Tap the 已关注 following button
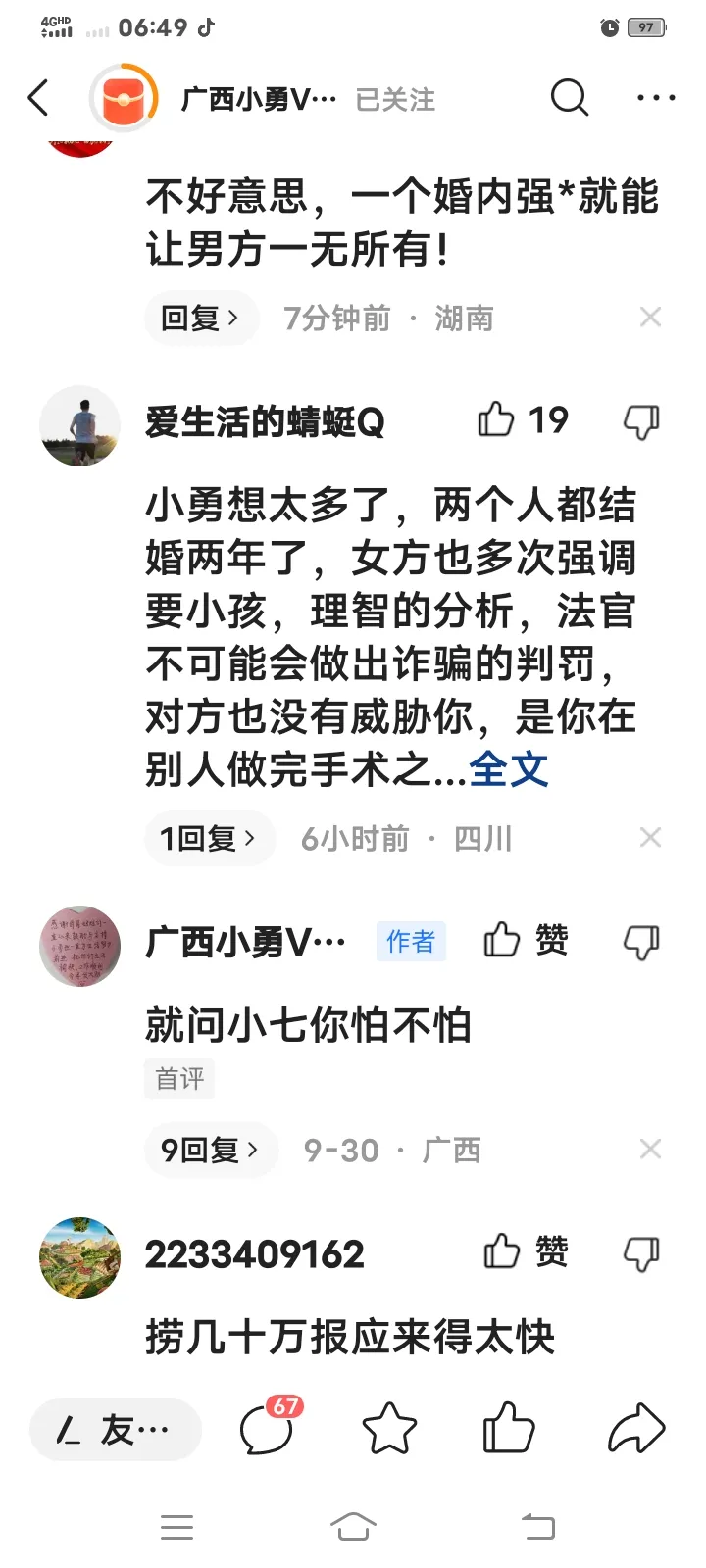 pos(394,100)
